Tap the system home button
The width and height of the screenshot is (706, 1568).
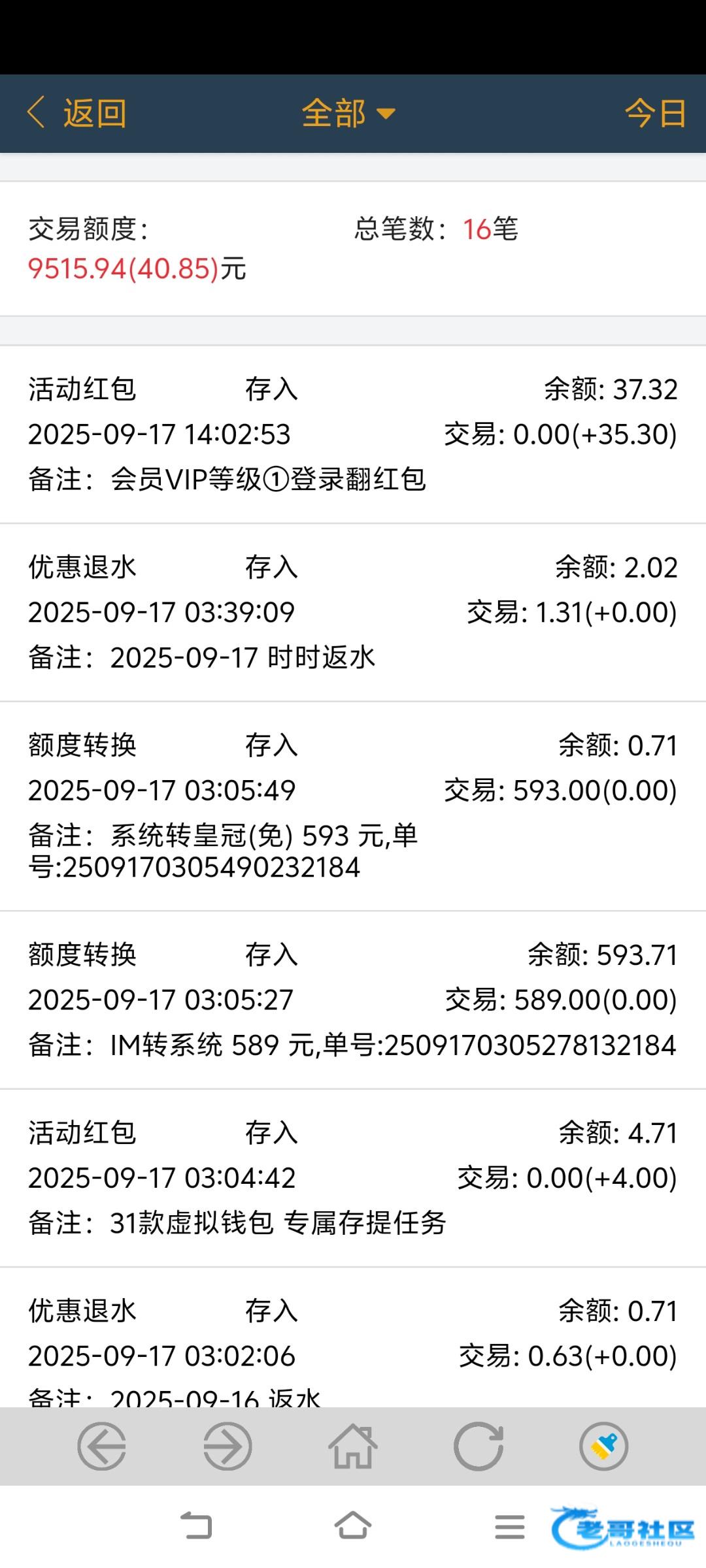point(353,1526)
